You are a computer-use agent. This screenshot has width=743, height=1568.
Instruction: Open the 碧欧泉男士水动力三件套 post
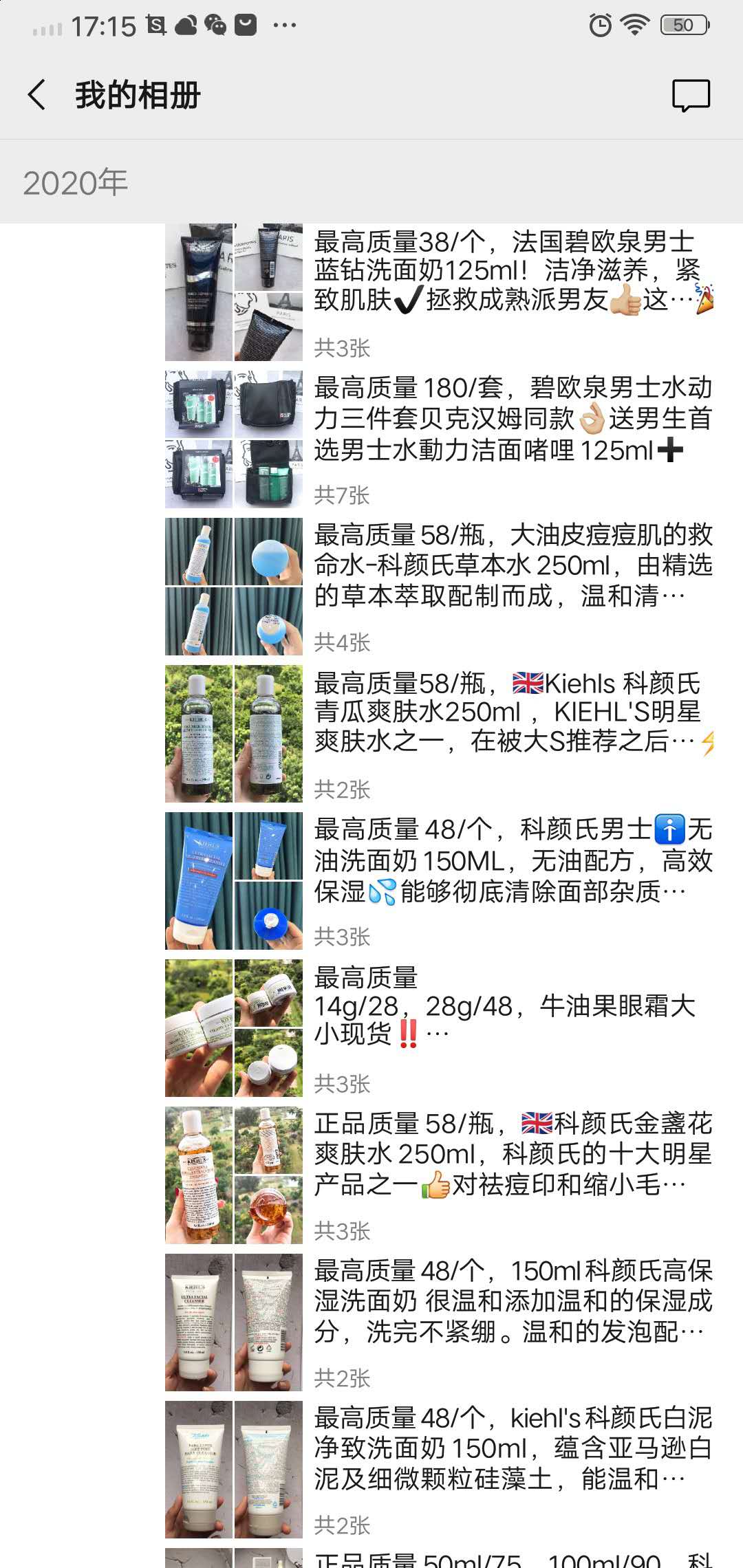(x=513, y=419)
